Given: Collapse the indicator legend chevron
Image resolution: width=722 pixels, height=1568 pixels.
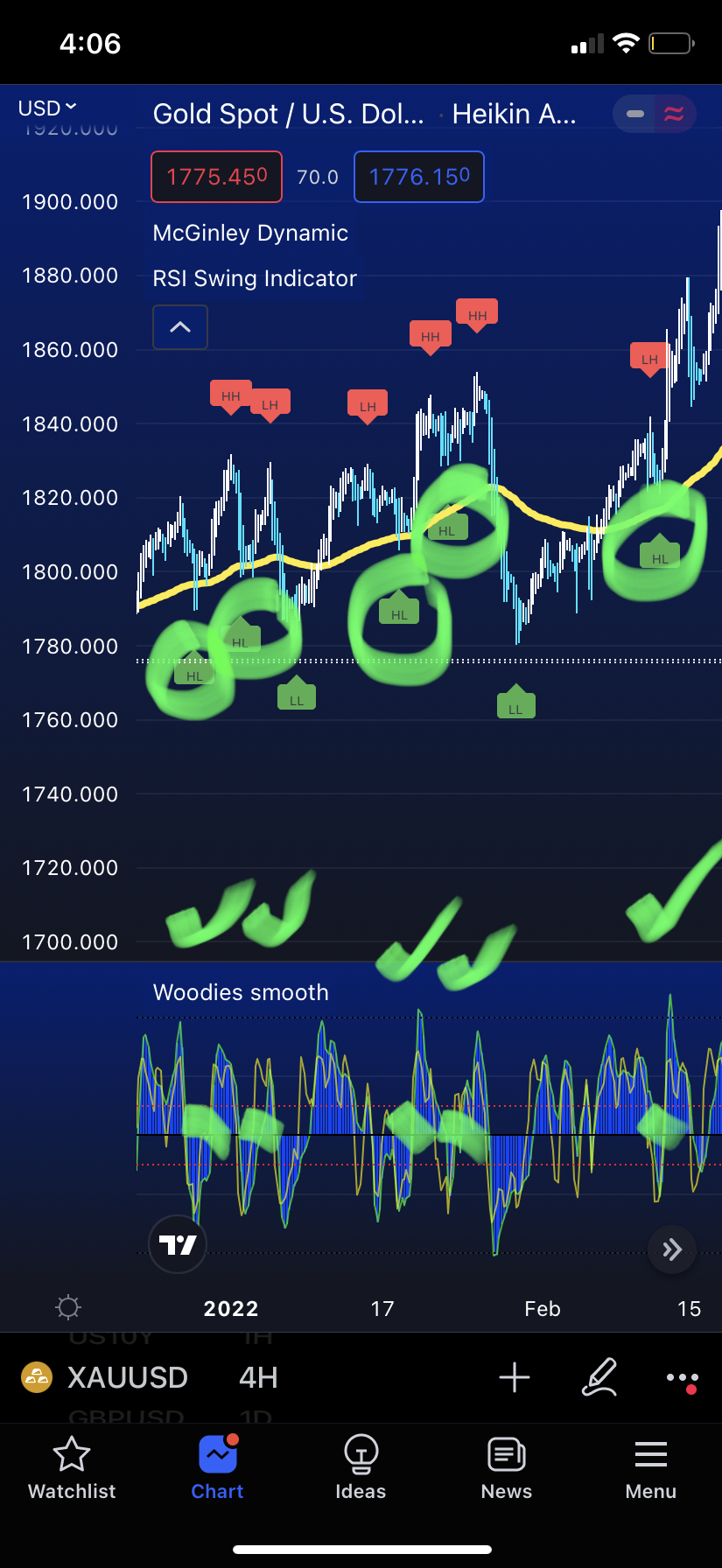Looking at the screenshot, I should point(180,327).
